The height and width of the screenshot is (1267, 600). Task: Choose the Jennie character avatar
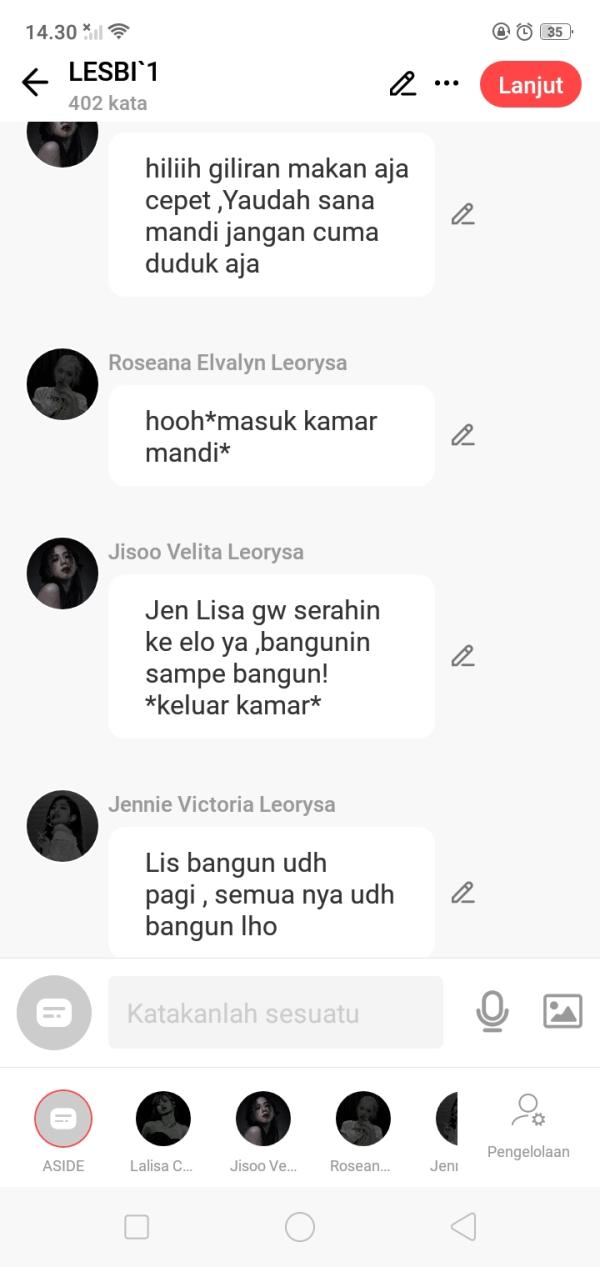pyautogui.click(x=447, y=1119)
